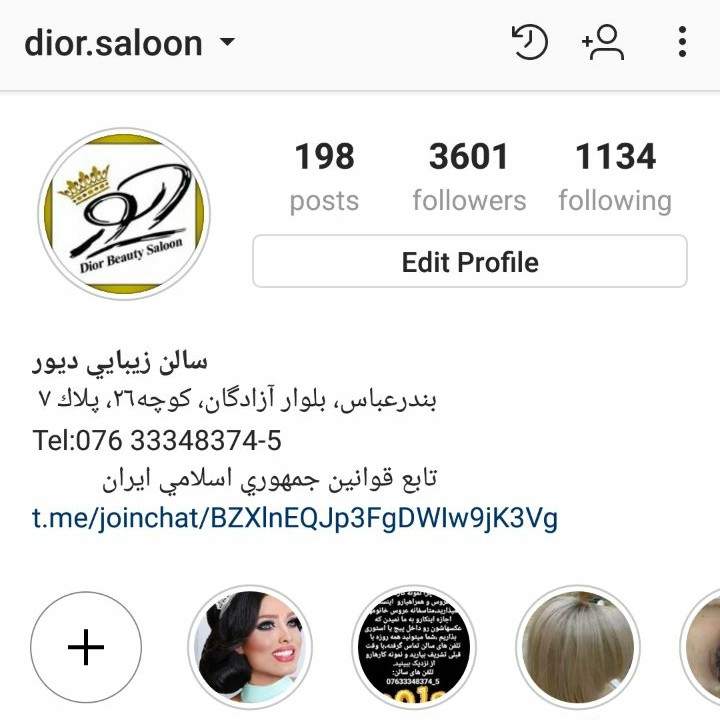720x720 pixels.
Task: View the 3601 followers list
Action: 469,177
